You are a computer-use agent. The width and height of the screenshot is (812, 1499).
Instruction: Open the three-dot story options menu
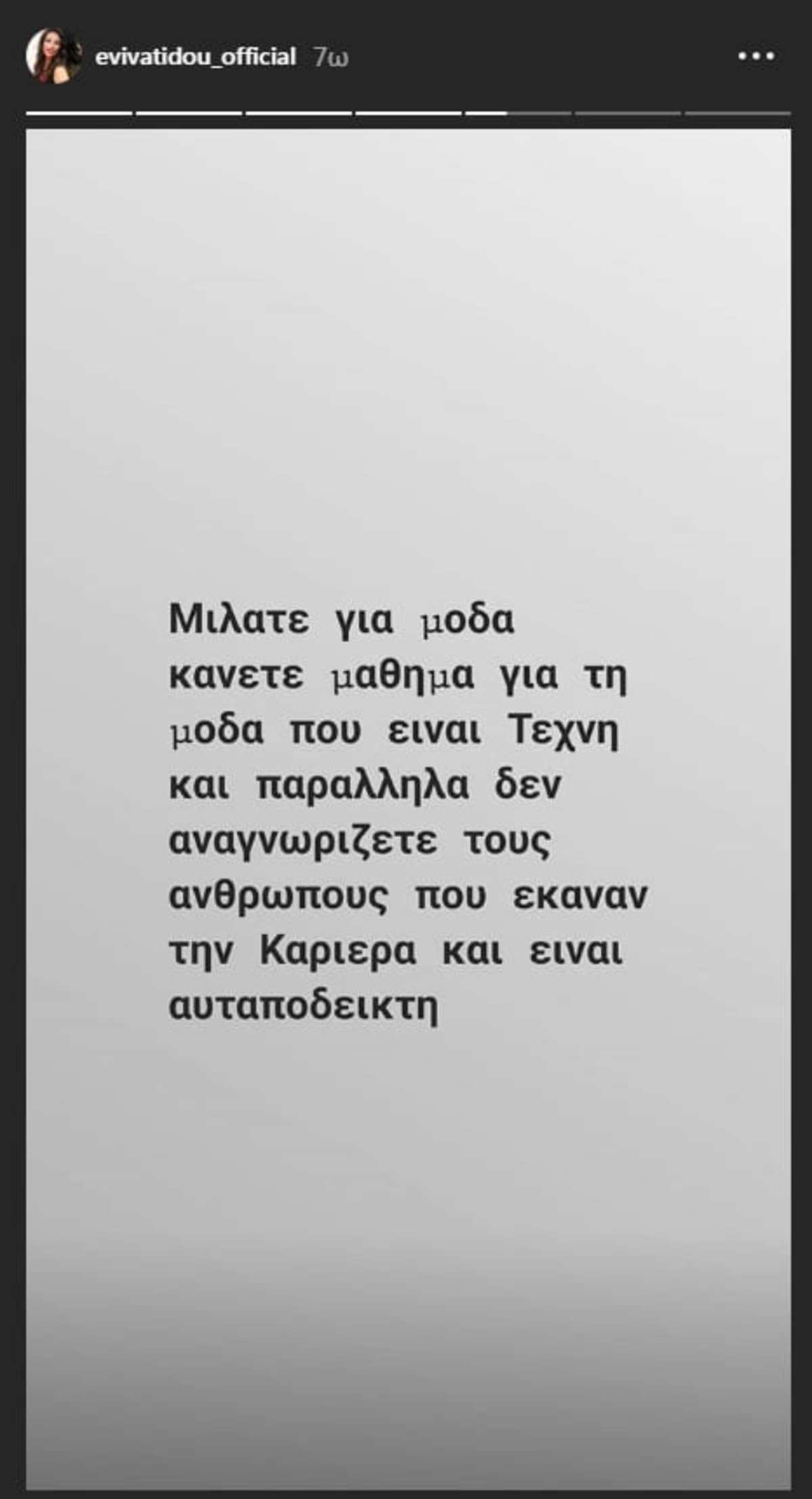coord(756,57)
